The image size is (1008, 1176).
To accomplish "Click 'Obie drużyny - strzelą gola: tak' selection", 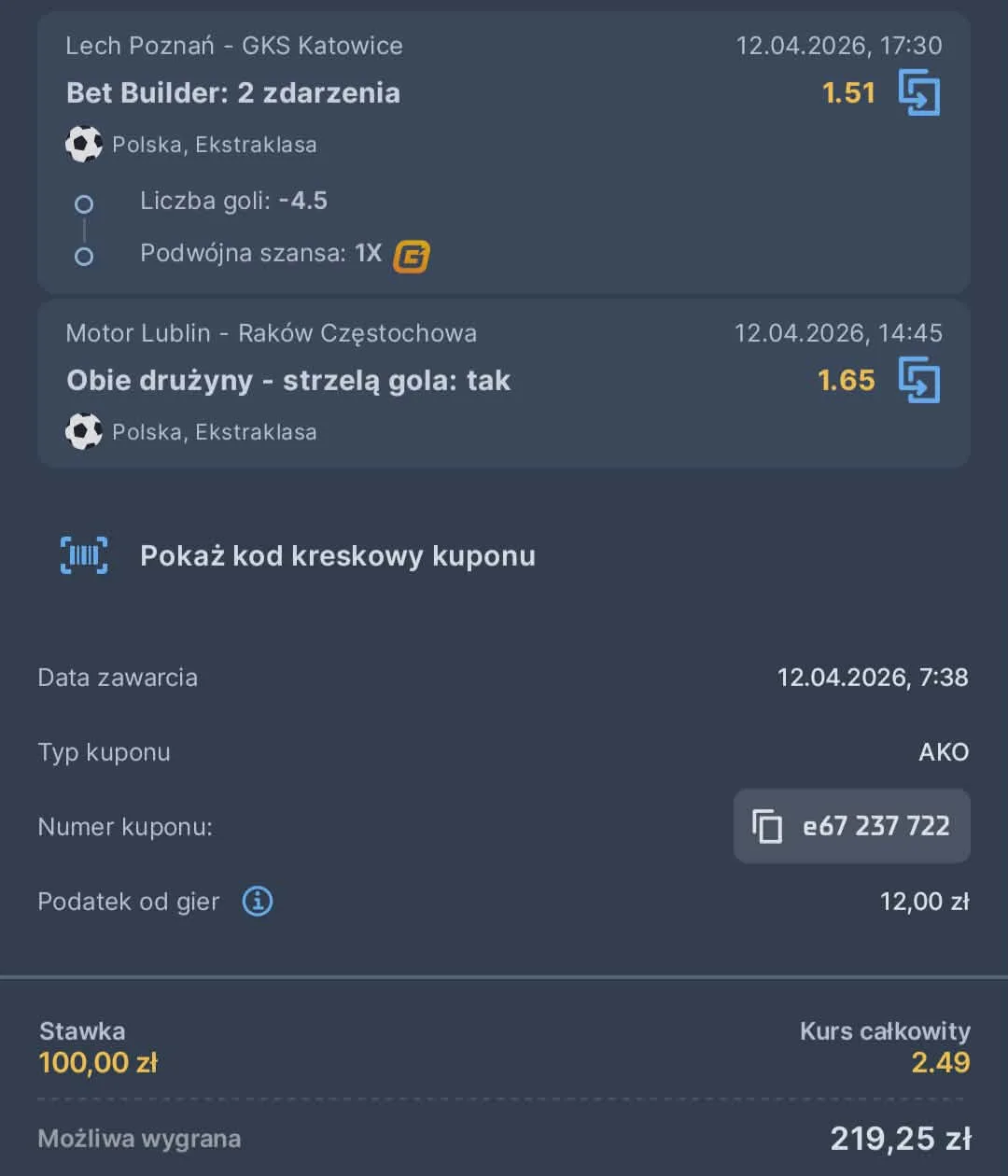I will tap(287, 380).
